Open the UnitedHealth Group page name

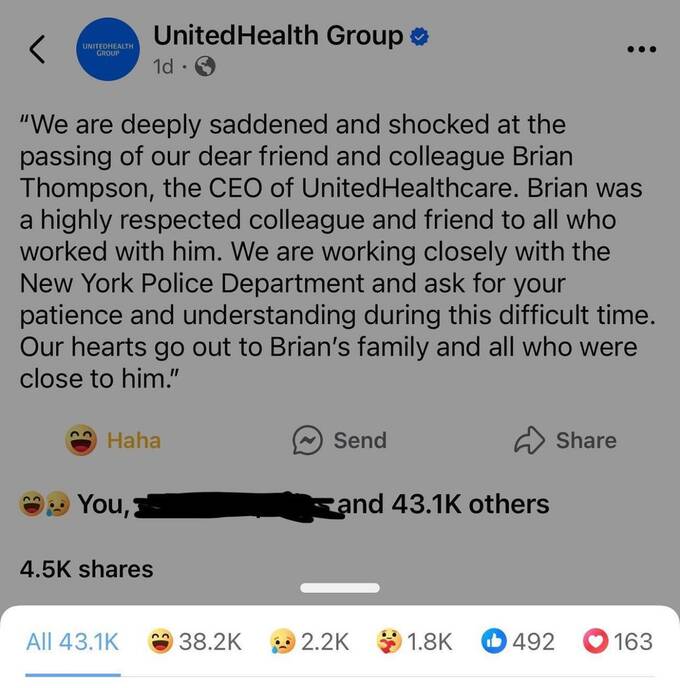click(279, 36)
